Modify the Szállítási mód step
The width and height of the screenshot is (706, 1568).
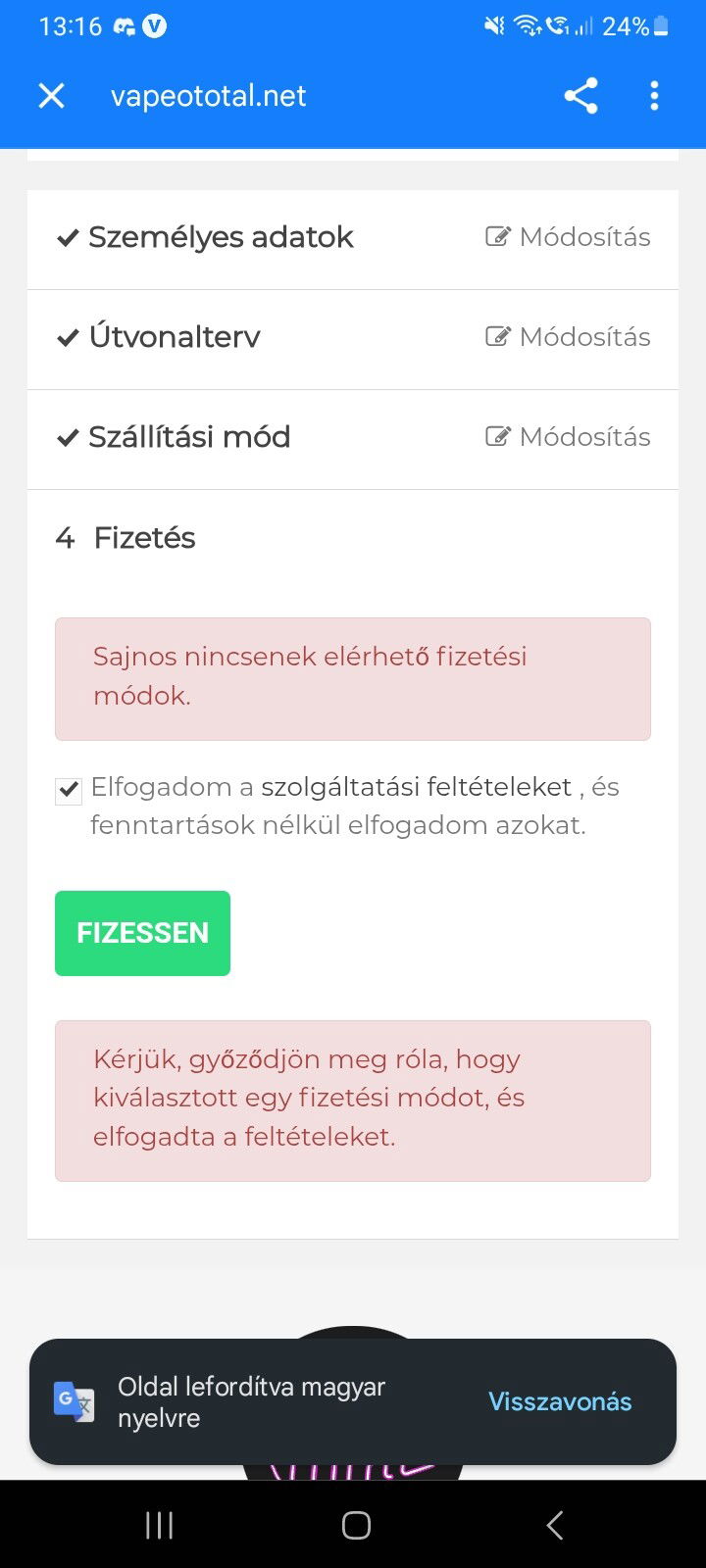[x=569, y=437]
